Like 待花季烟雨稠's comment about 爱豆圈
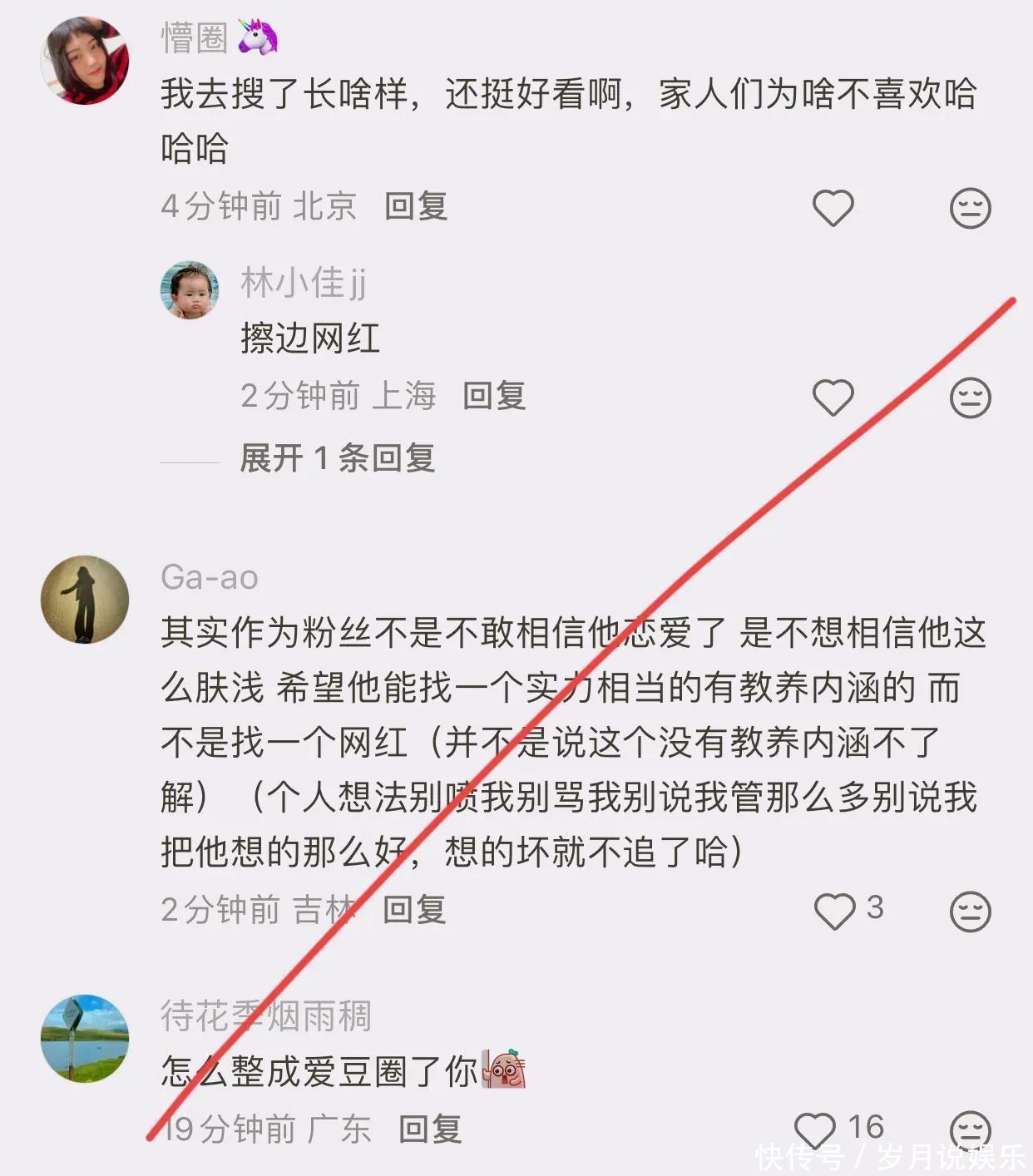This screenshot has width=1033, height=1176. [815, 1129]
